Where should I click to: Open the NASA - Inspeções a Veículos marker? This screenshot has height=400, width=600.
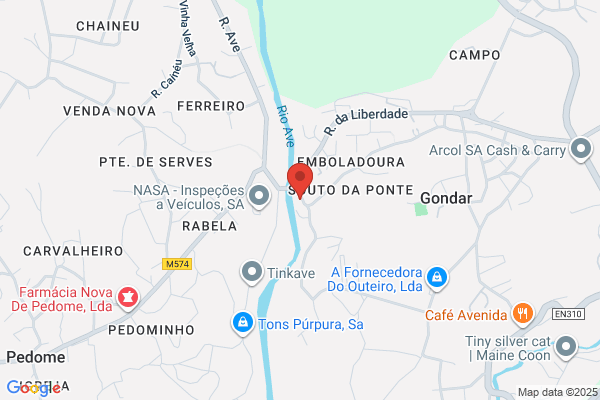coord(259,196)
